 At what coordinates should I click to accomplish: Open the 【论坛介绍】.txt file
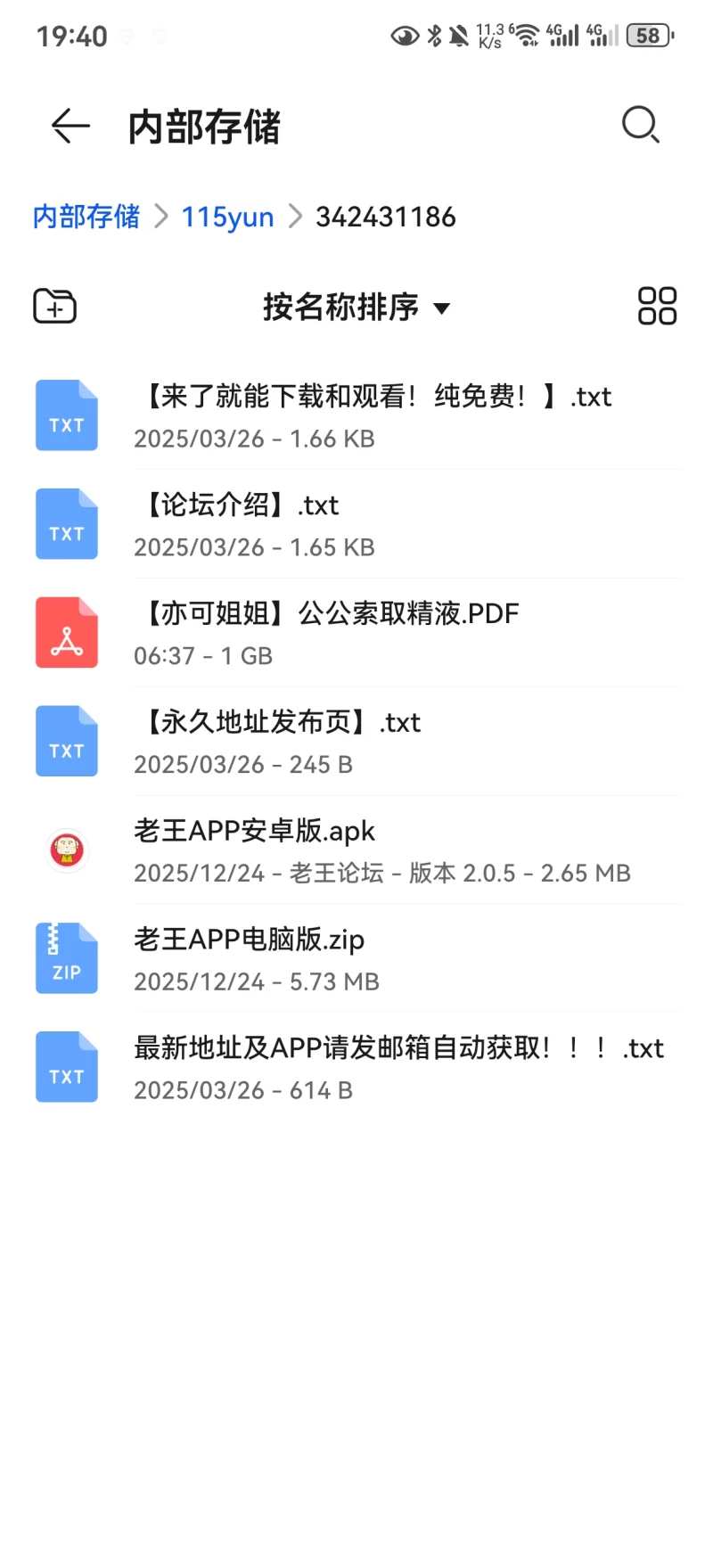tap(356, 525)
